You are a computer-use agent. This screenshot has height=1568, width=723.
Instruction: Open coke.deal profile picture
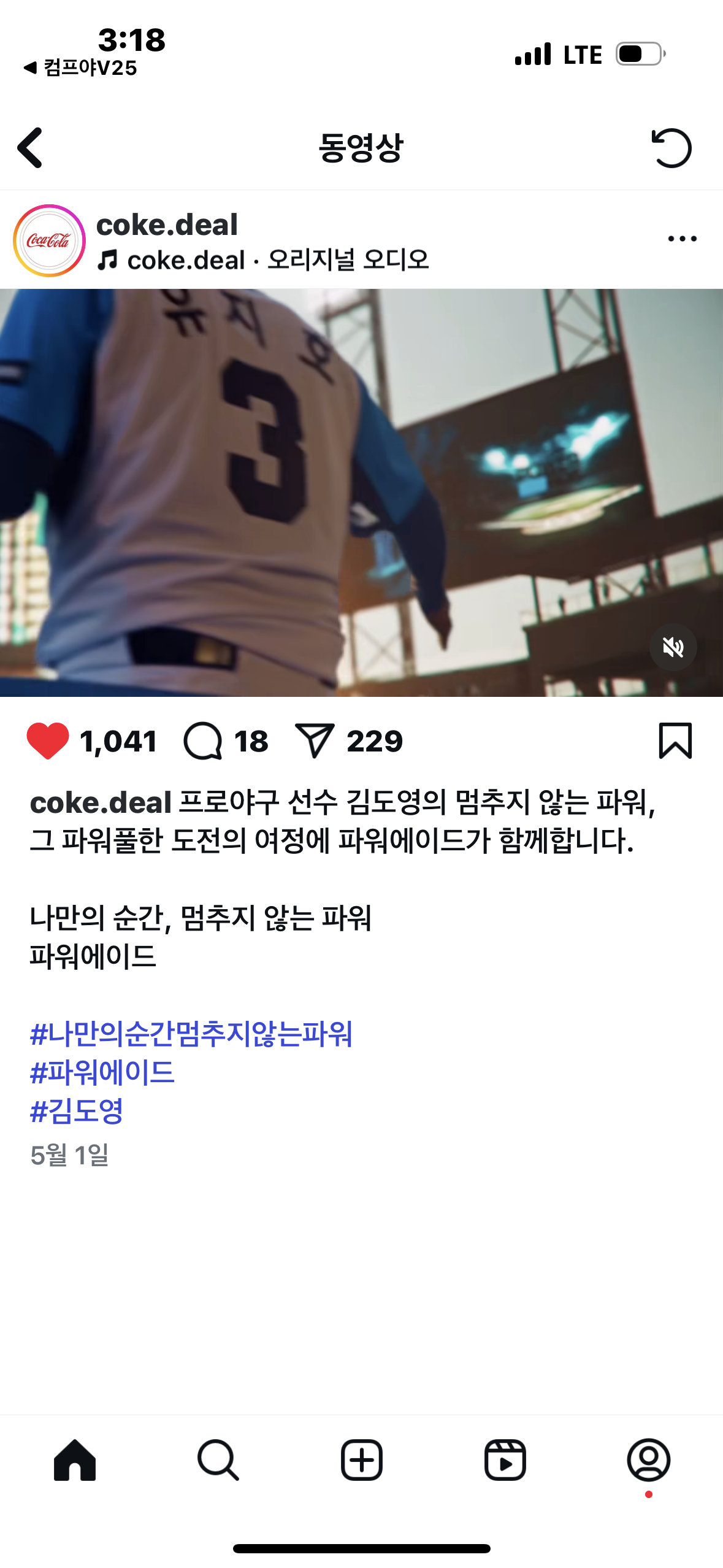click(49, 240)
